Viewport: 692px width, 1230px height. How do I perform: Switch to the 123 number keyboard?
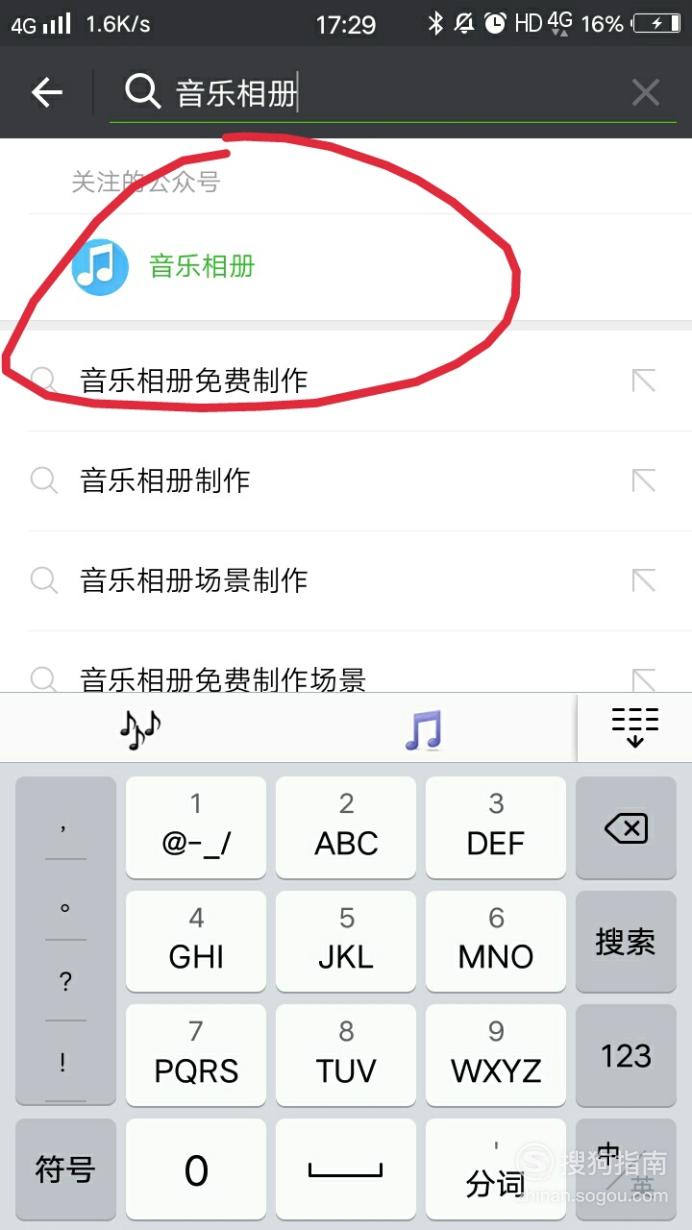[626, 1056]
